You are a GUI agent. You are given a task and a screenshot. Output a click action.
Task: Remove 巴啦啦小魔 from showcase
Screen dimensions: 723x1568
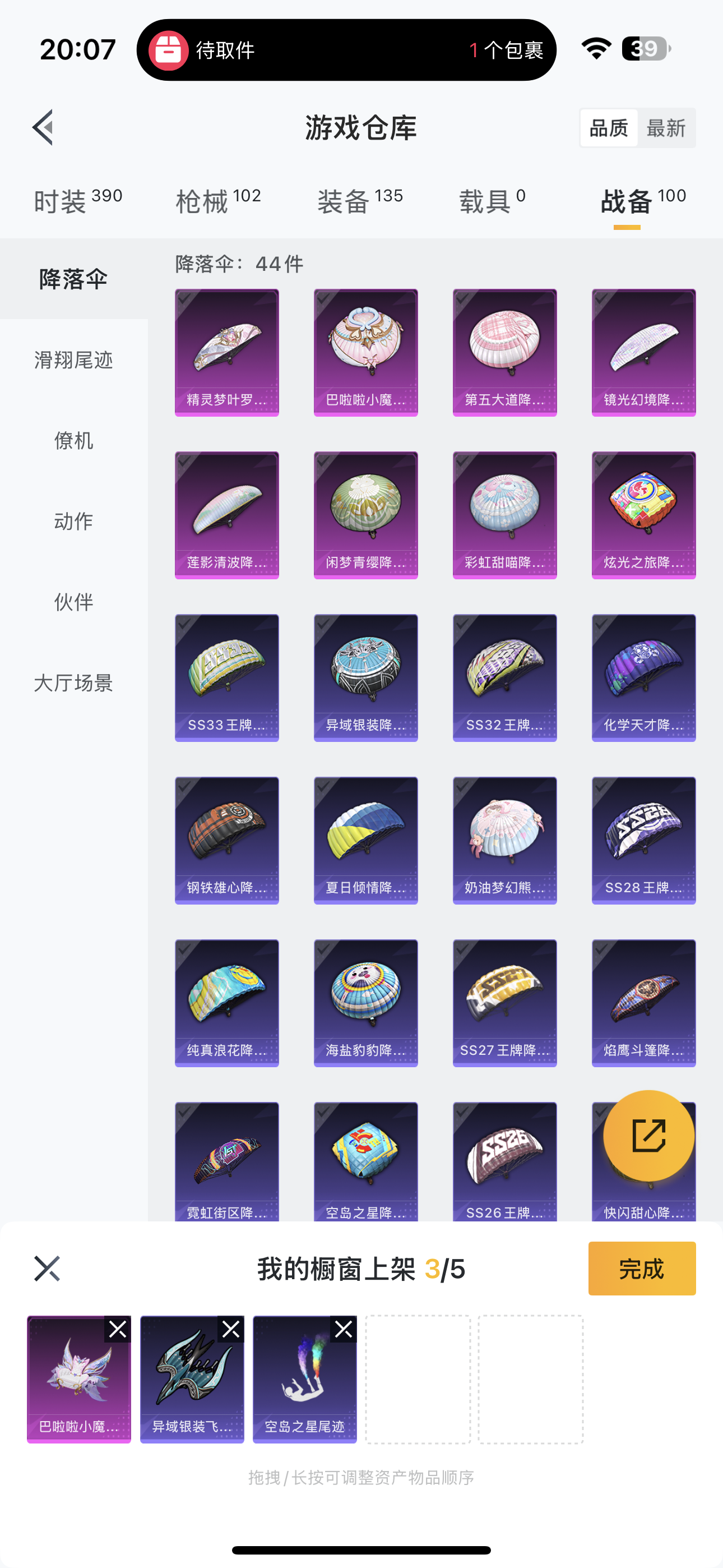pyautogui.click(x=118, y=1329)
